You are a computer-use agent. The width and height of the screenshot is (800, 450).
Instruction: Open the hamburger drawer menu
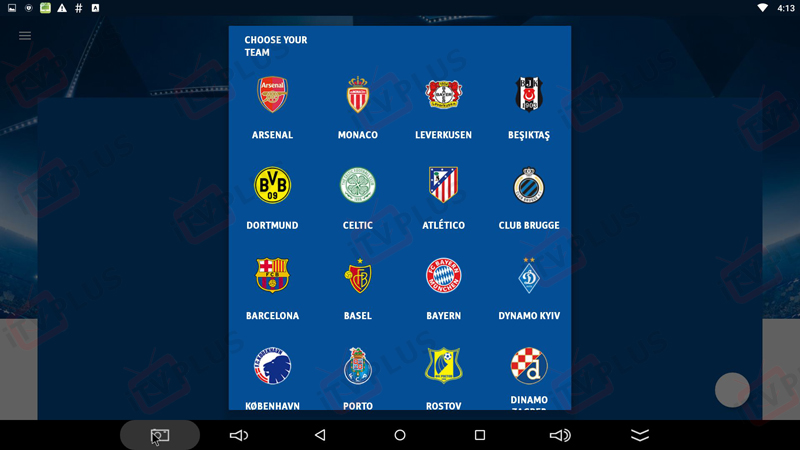click(25, 36)
